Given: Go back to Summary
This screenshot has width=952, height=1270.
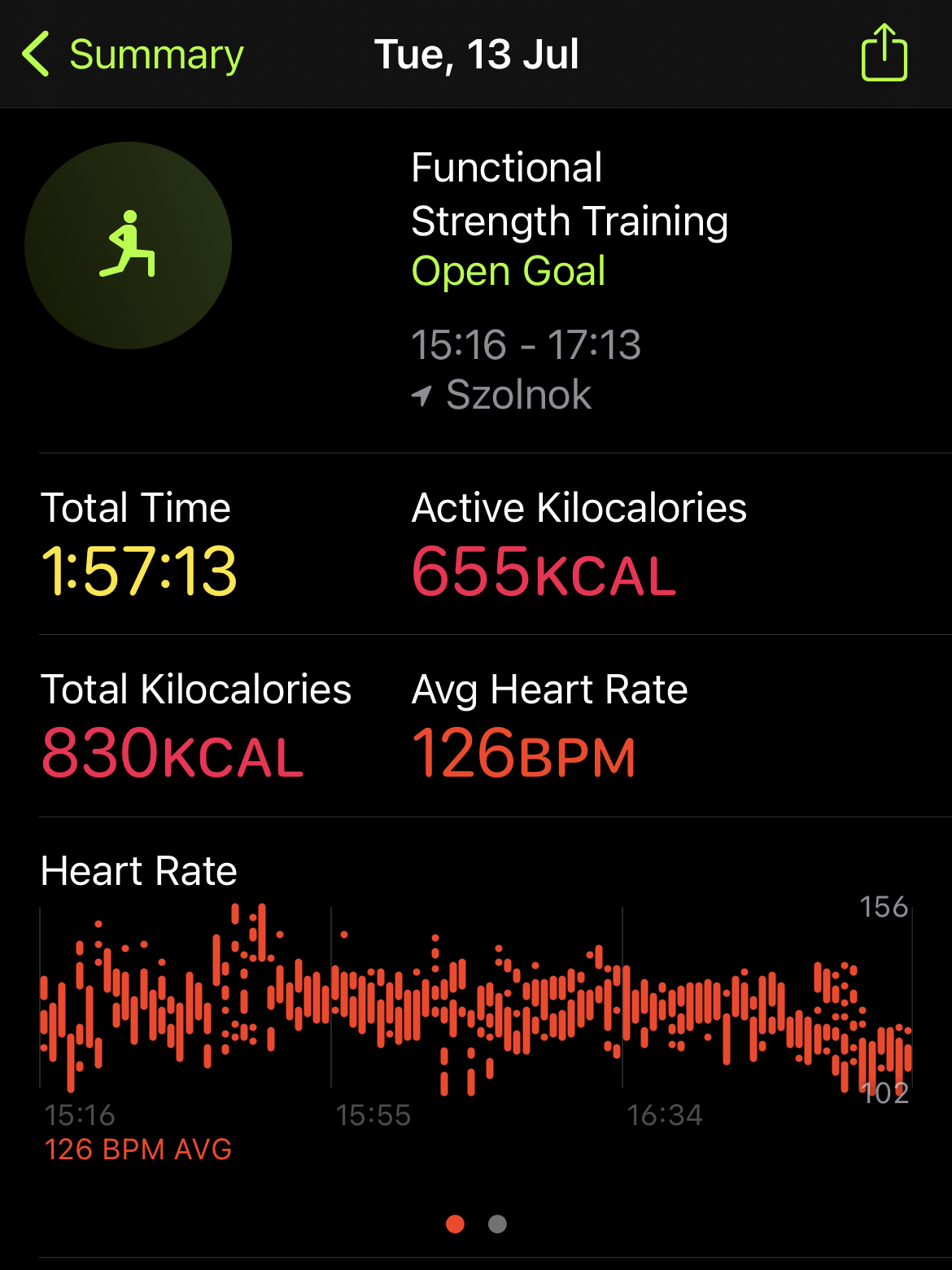Looking at the screenshot, I should point(132,55).
